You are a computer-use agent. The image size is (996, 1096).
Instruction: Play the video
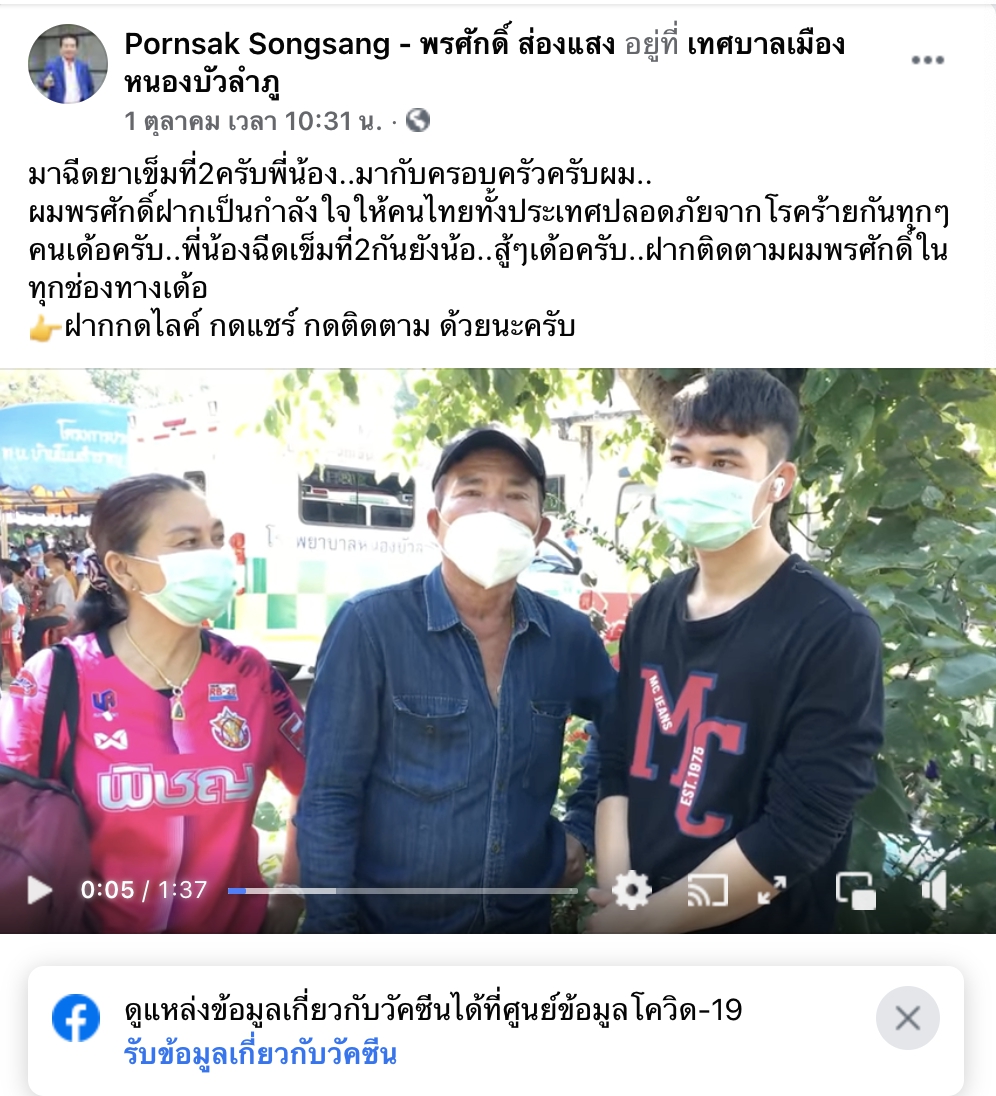coord(39,889)
